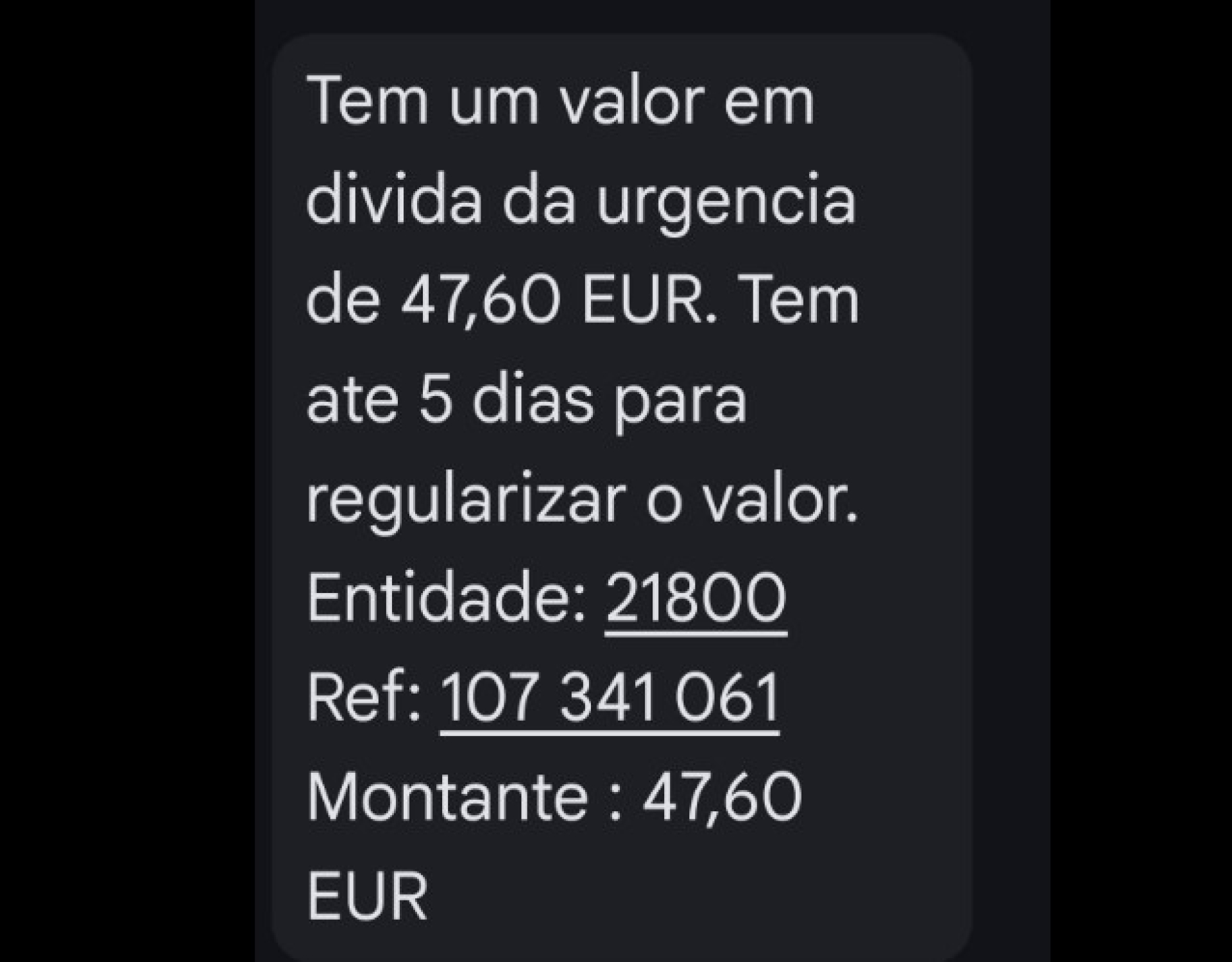Screen dimensions: 1232x962
Task: Tap the underlined entity number 21800
Action: pyautogui.click(x=696, y=599)
